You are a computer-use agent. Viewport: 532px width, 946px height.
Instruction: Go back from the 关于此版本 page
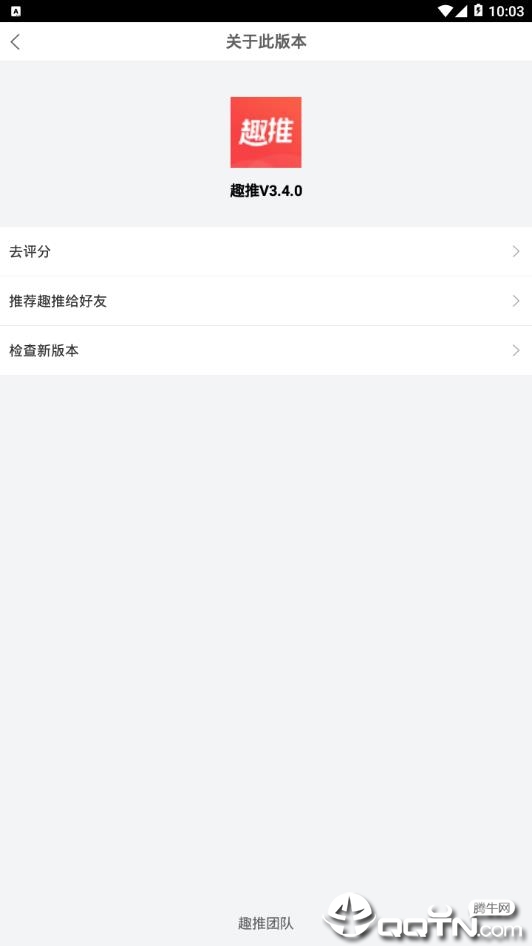click(16, 42)
